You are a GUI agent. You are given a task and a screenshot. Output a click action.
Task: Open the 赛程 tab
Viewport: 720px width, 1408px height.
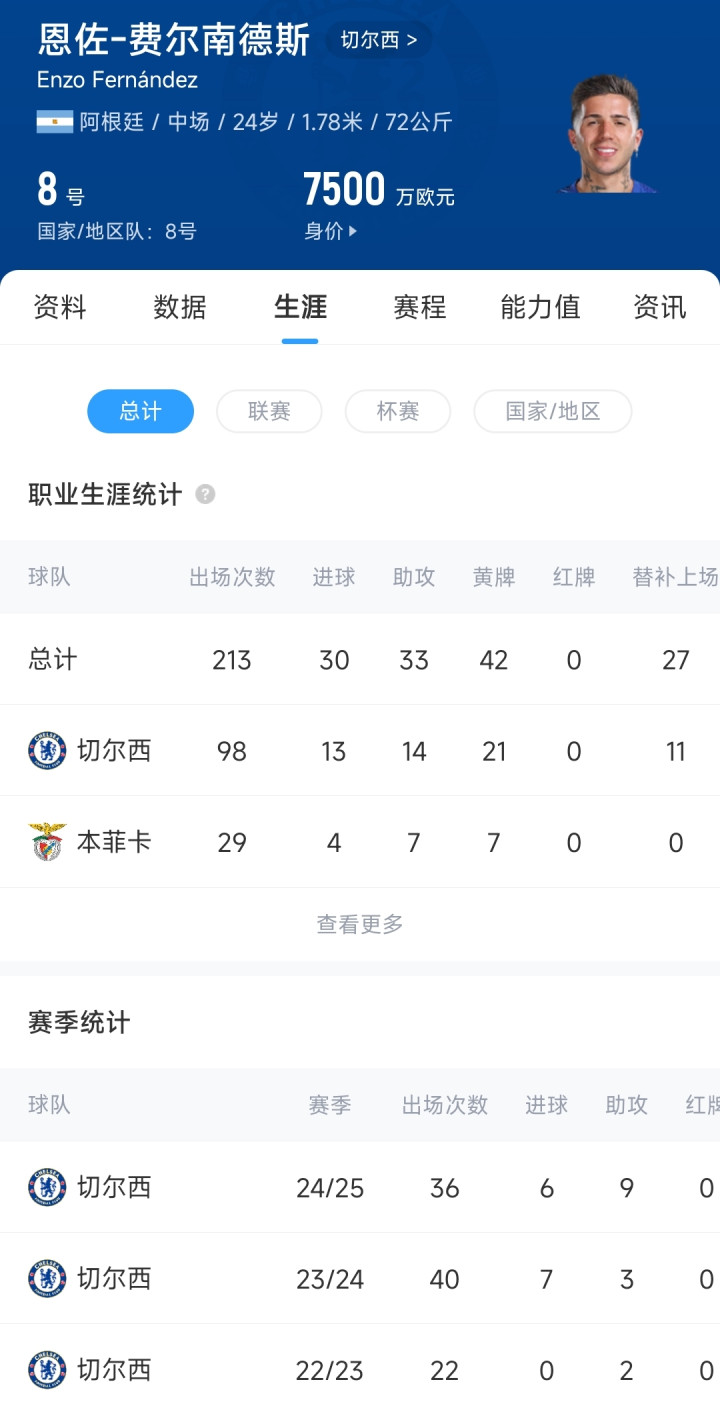(420, 307)
